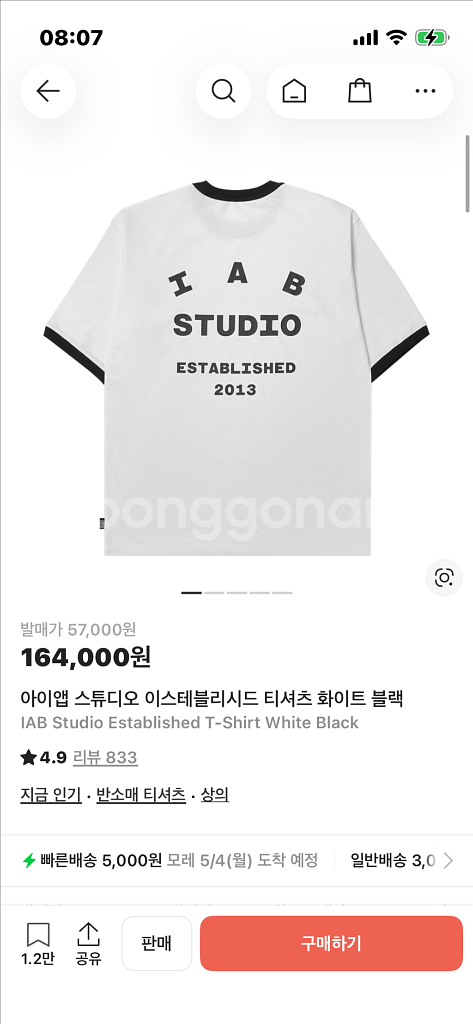The width and height of the screenshot is (473, 1024).
Task: Open the three-dot overflow menu
Action: pos(425,91)
